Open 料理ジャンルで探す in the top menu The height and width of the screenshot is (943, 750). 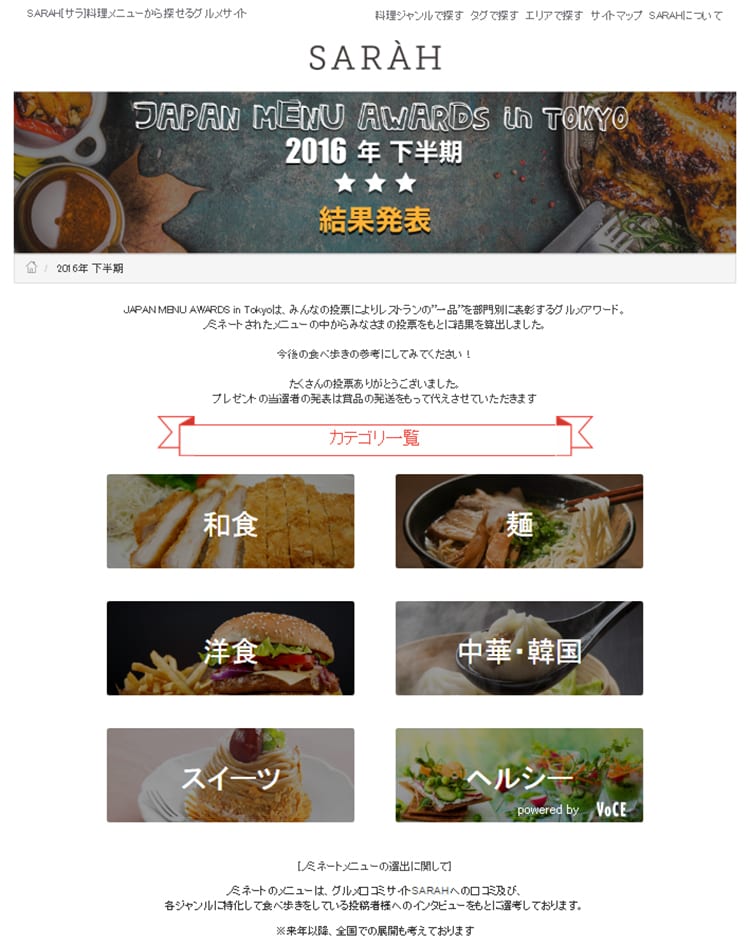click(x=419, y=16)
